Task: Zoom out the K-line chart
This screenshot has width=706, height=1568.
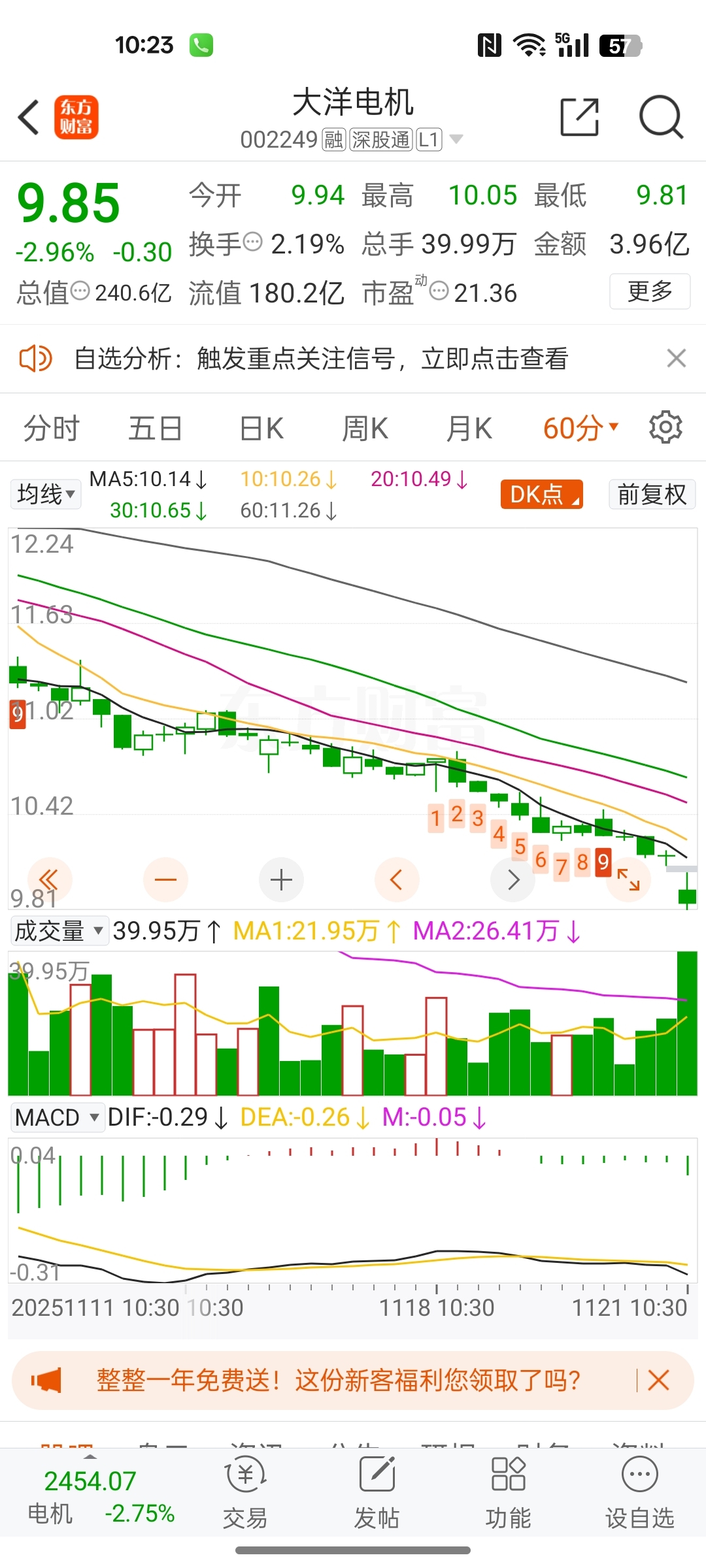Action: pos(165,879)
